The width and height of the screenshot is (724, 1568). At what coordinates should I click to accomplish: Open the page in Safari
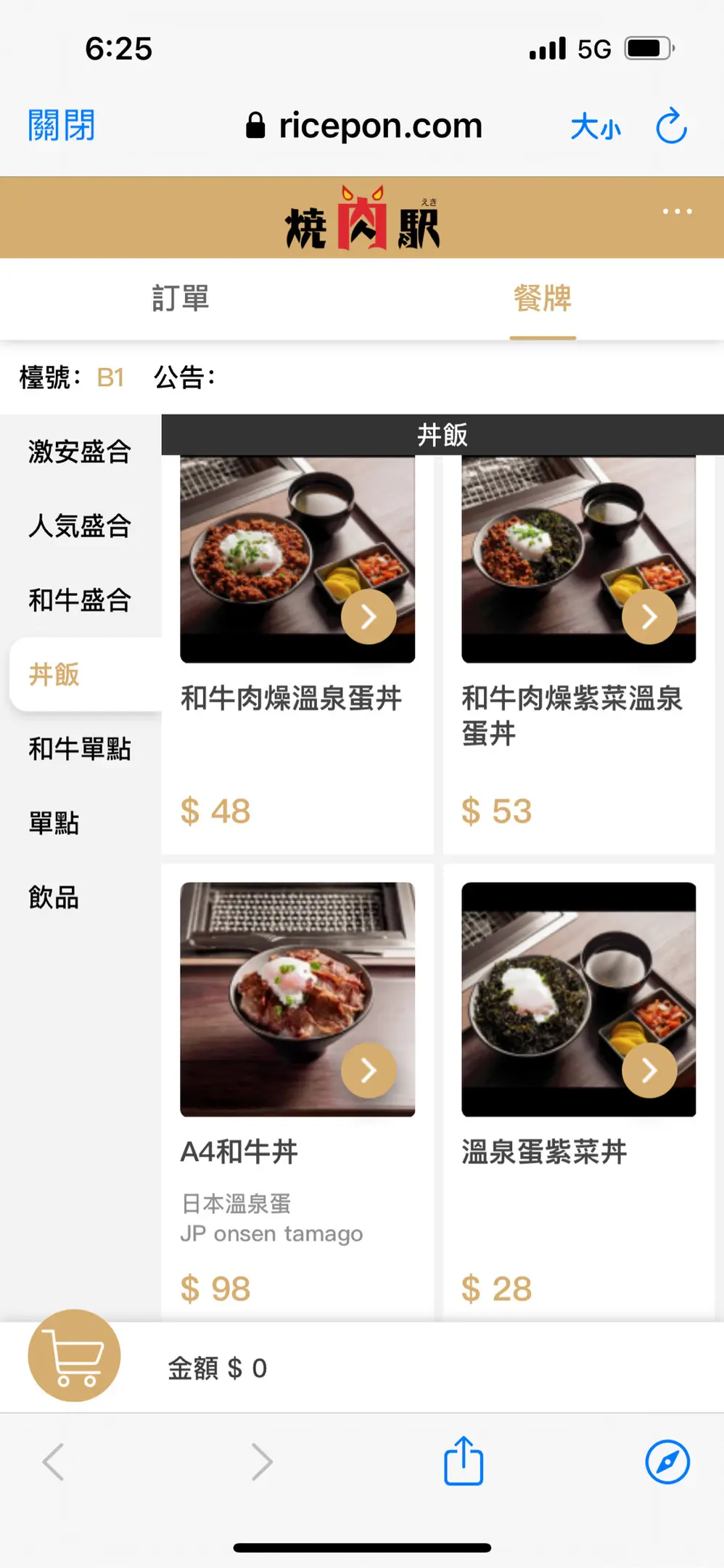point(667,1461)
